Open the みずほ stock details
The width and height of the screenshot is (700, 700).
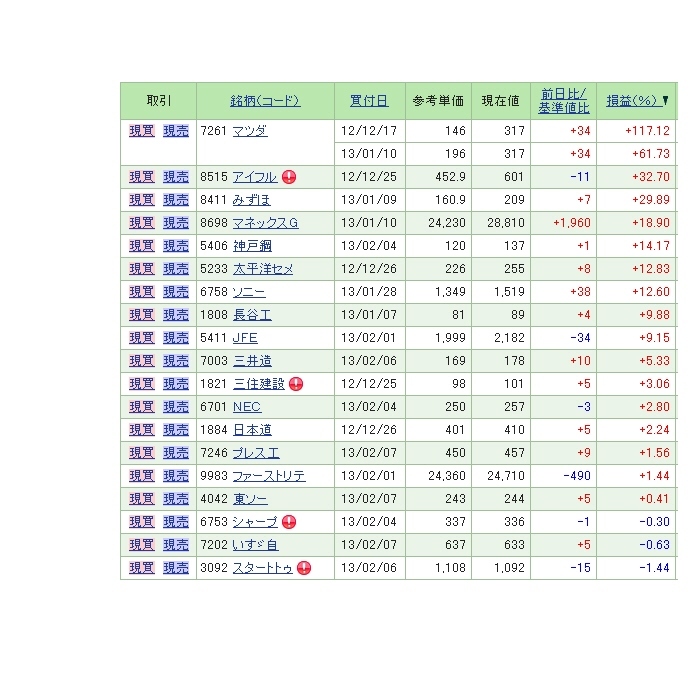pyautogui.click(x=251, y=200)
